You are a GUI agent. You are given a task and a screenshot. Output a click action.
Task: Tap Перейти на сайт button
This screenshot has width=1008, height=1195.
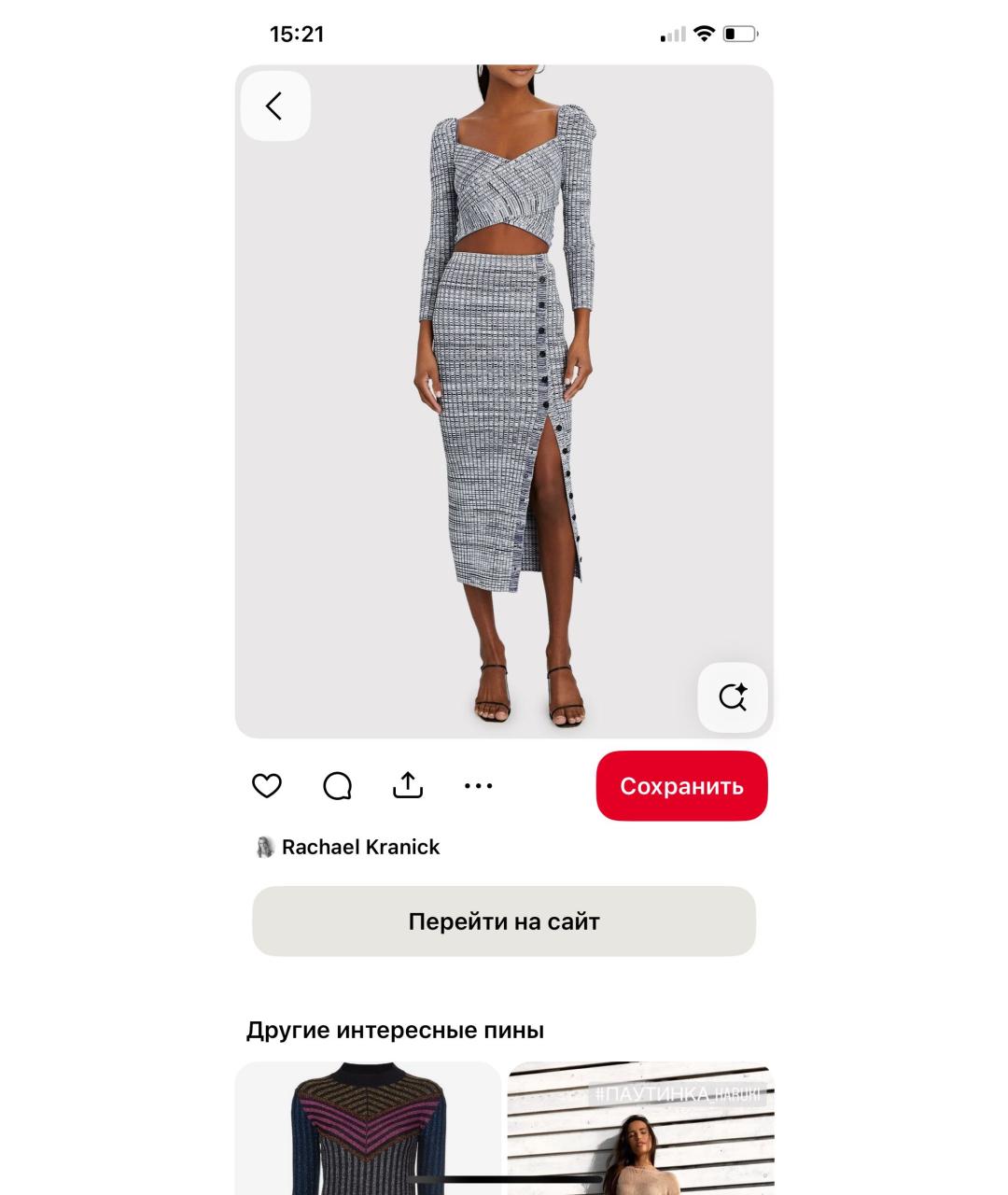click(x=504, y=921)
